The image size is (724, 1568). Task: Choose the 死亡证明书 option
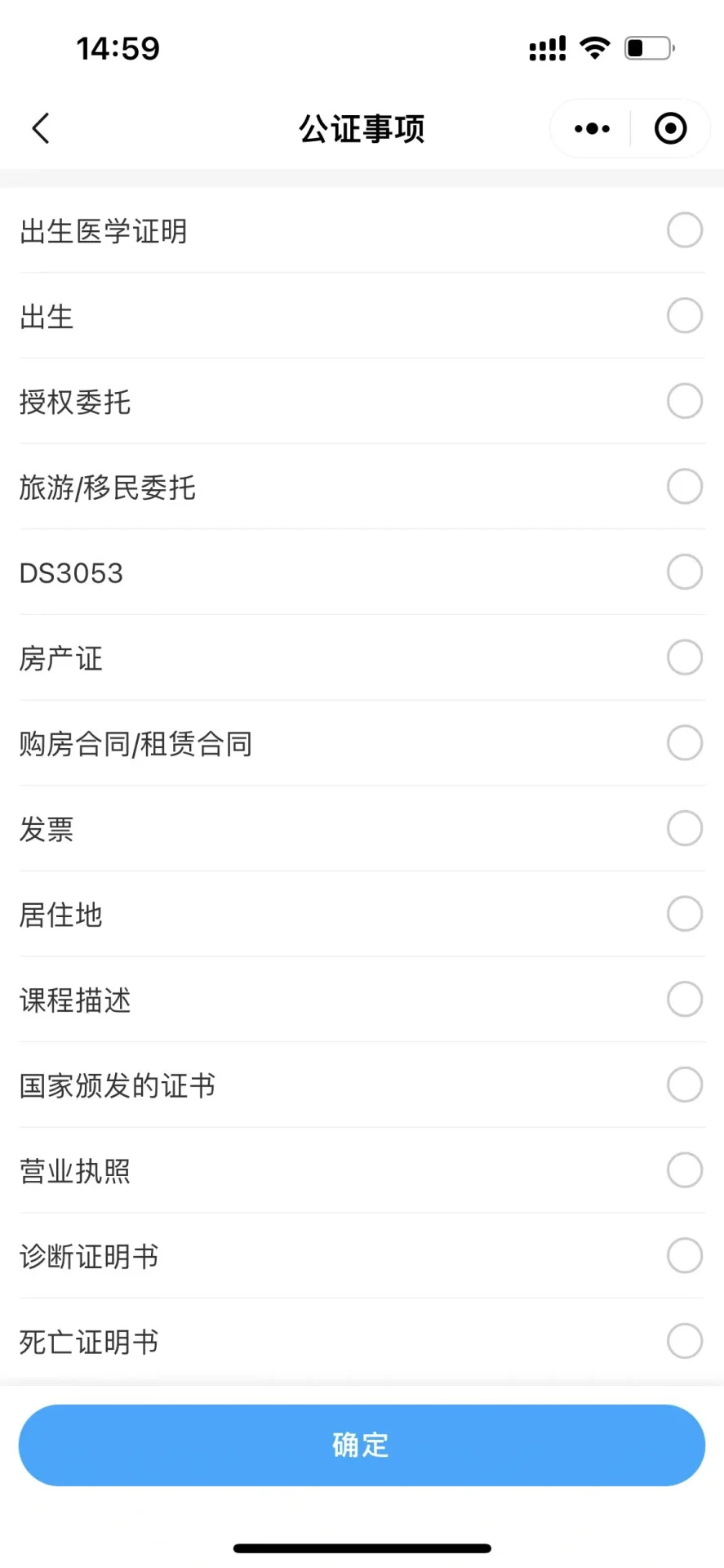pos(684,1341)
